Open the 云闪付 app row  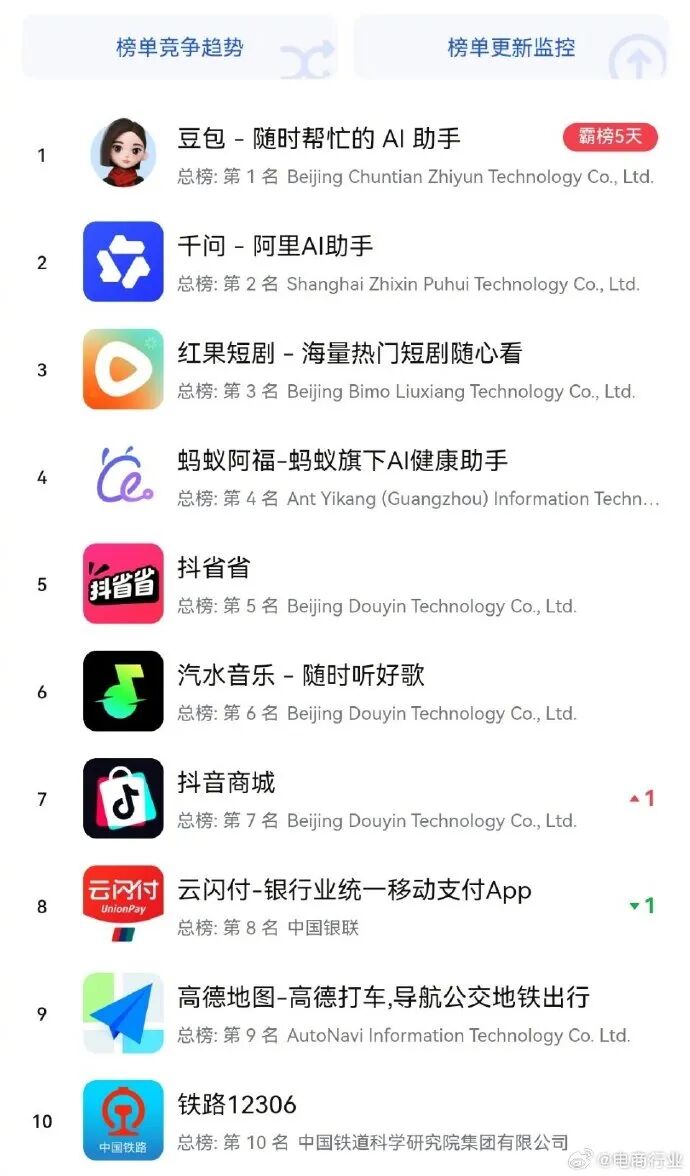354,891
